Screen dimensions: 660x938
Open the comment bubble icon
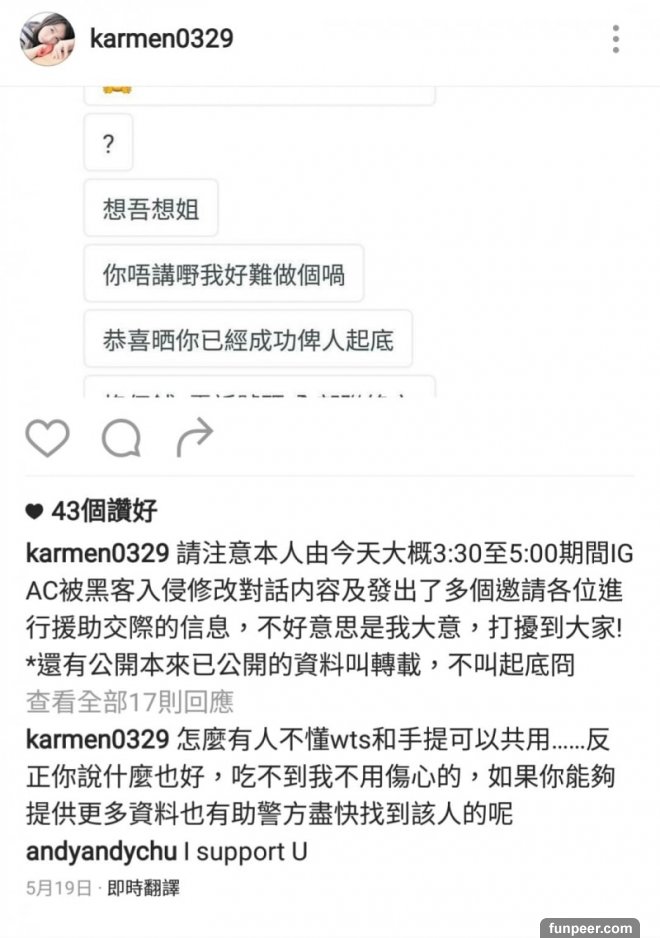121,438
